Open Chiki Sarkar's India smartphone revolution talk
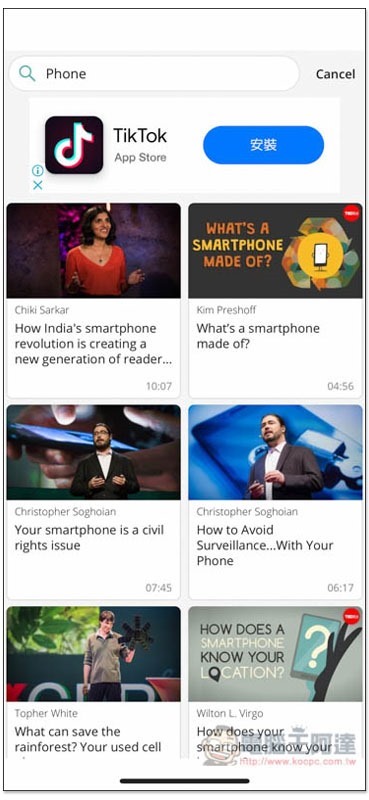The width and height of the screenshot is (369, 800). tap(93, 300)
